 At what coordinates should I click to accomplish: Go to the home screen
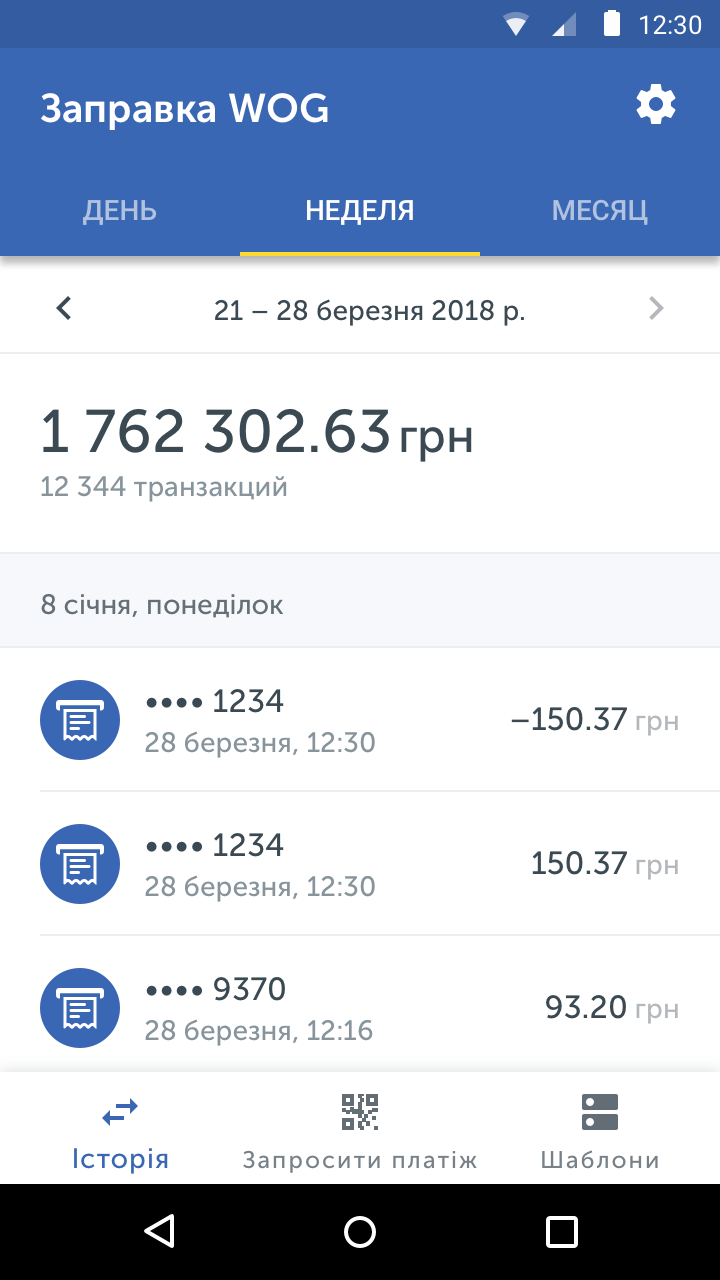360,1232
